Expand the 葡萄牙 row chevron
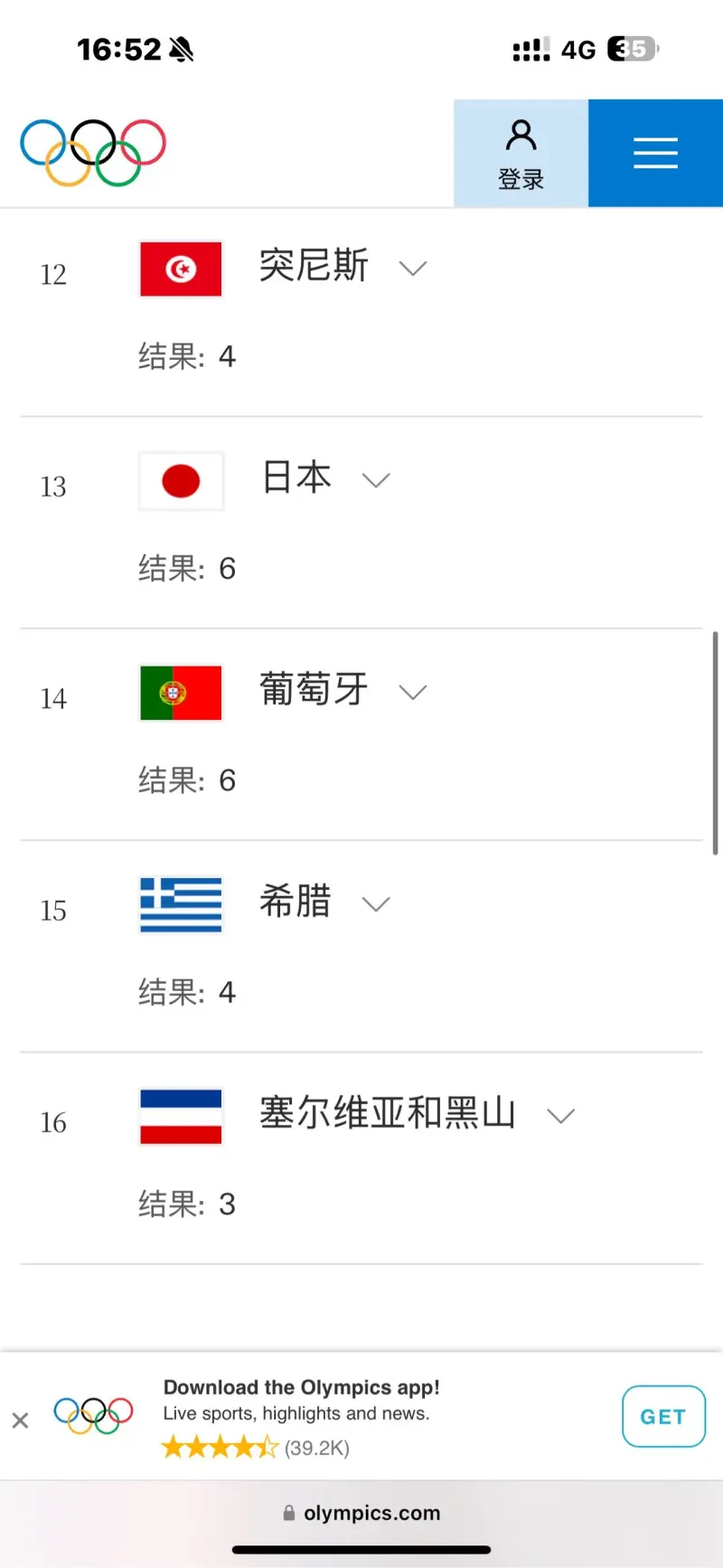The height and width of the screenshot is (1568, 723). [413, 693]
